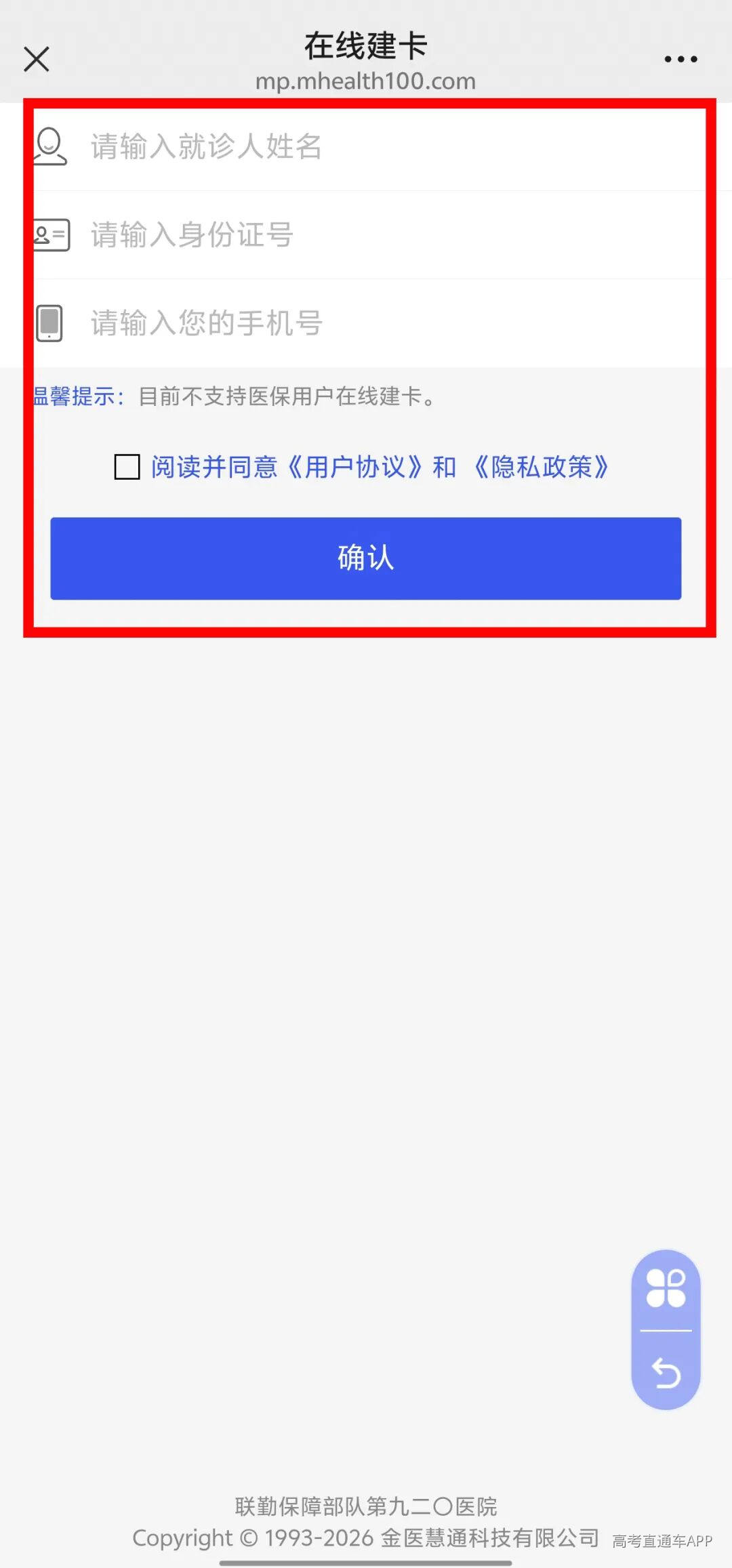Tap the floating back arrow icon
Image resolution: width=732 pixels, height=1568 pixels.
click(666, 1374)
